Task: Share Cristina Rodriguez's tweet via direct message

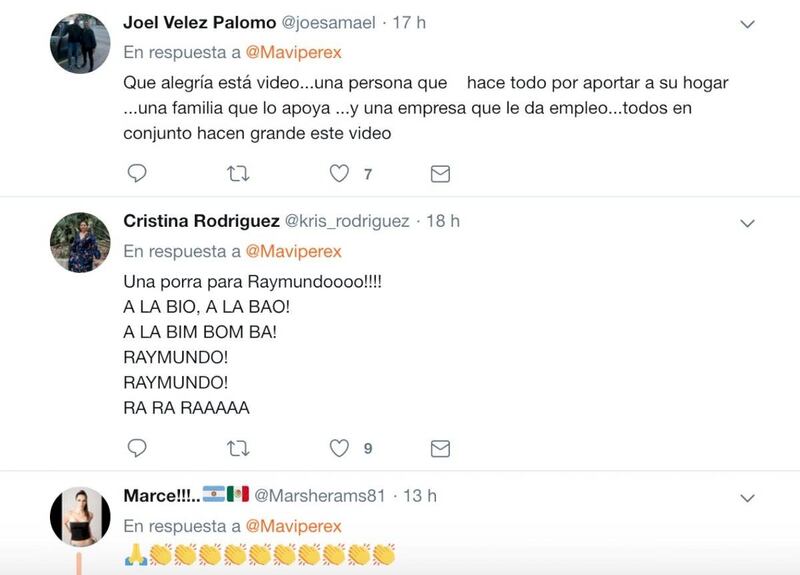Action: point(440,448)
